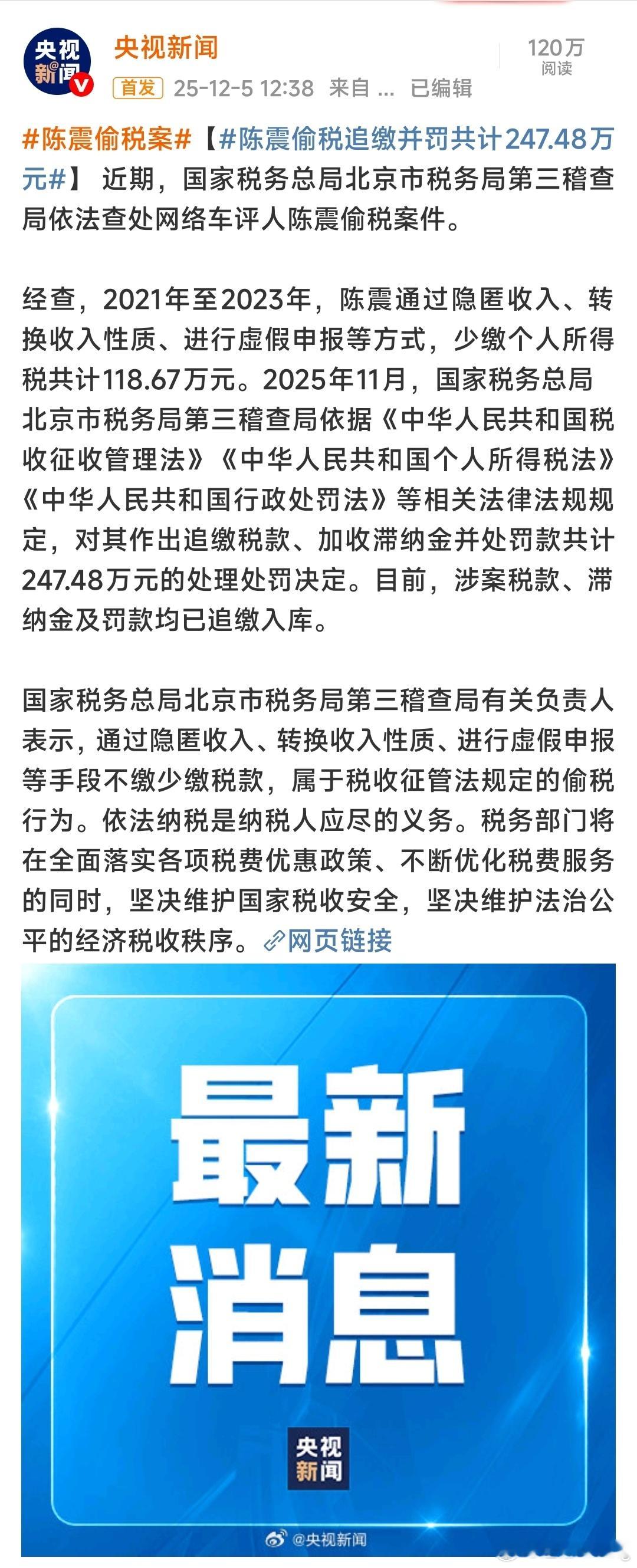This screenshot has height=1568, width=637.
Task: Click the 来自 post source text
Action: [349, 88]
